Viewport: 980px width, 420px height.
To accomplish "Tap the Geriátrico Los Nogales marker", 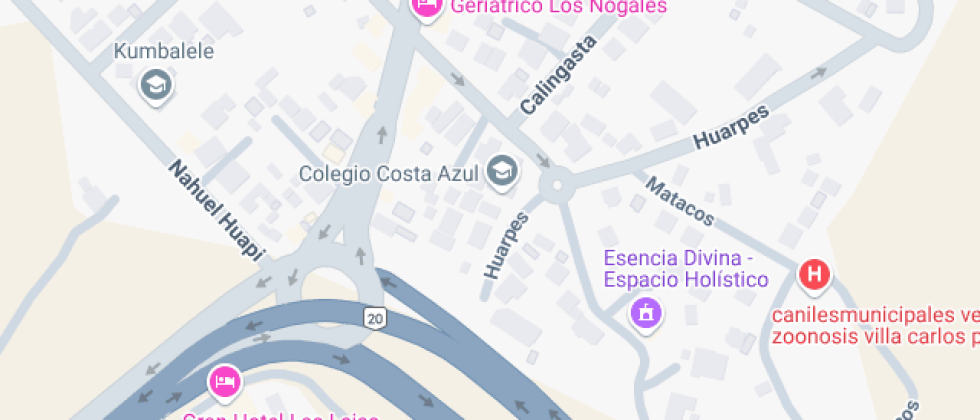I will 427,8.
